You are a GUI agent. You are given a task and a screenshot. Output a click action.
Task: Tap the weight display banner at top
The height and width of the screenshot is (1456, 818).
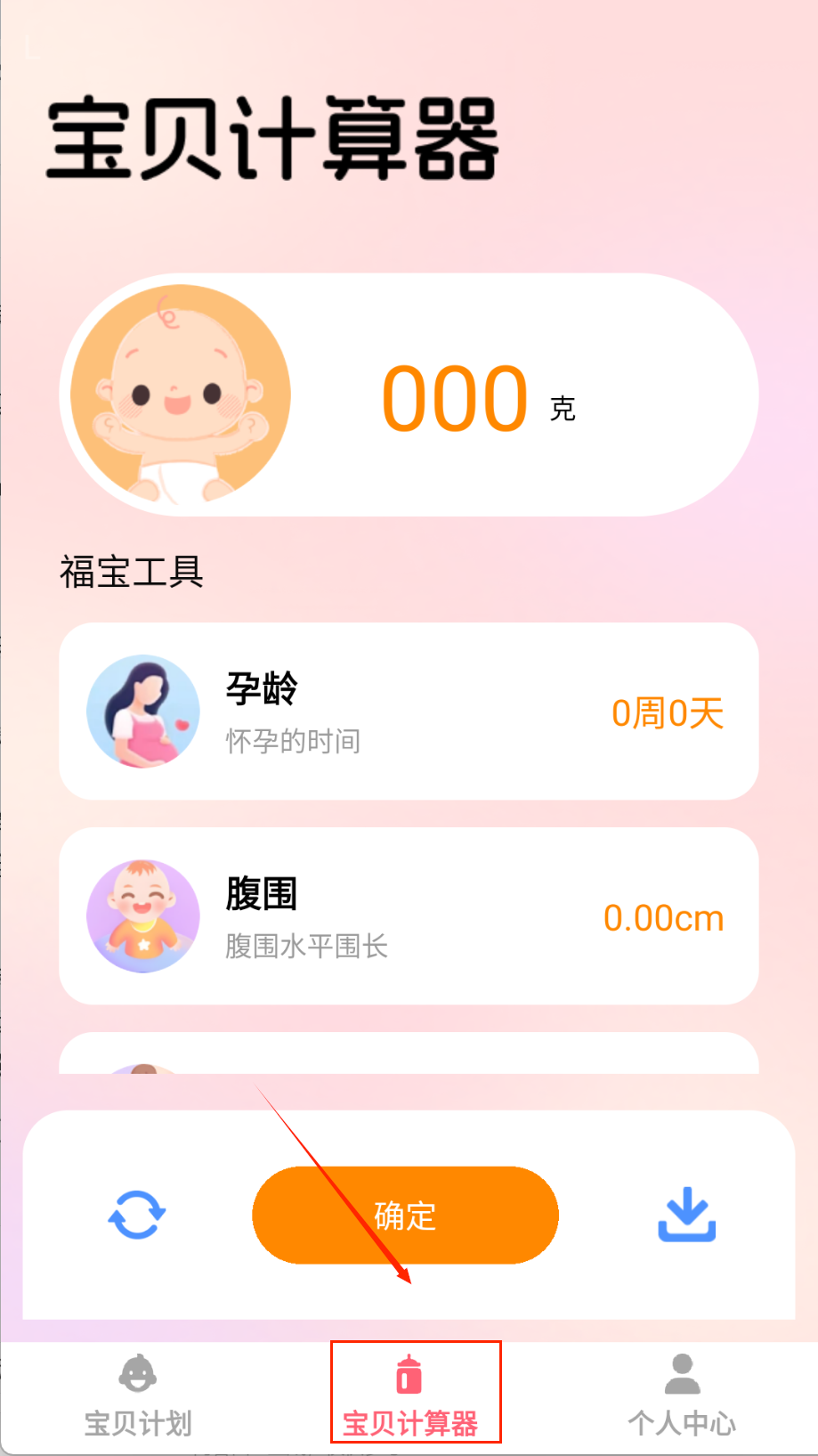pos(409,395)
